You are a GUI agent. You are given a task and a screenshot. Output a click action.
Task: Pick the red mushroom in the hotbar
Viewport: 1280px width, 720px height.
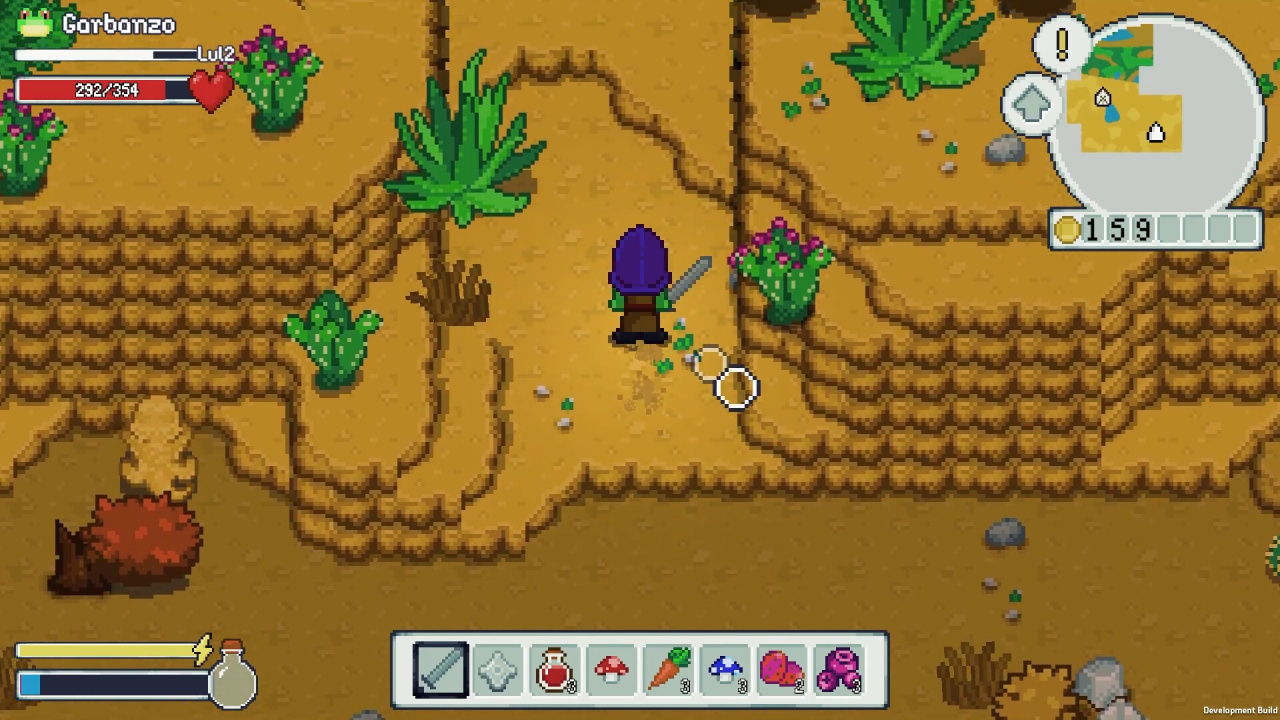(x=611, y=669)
